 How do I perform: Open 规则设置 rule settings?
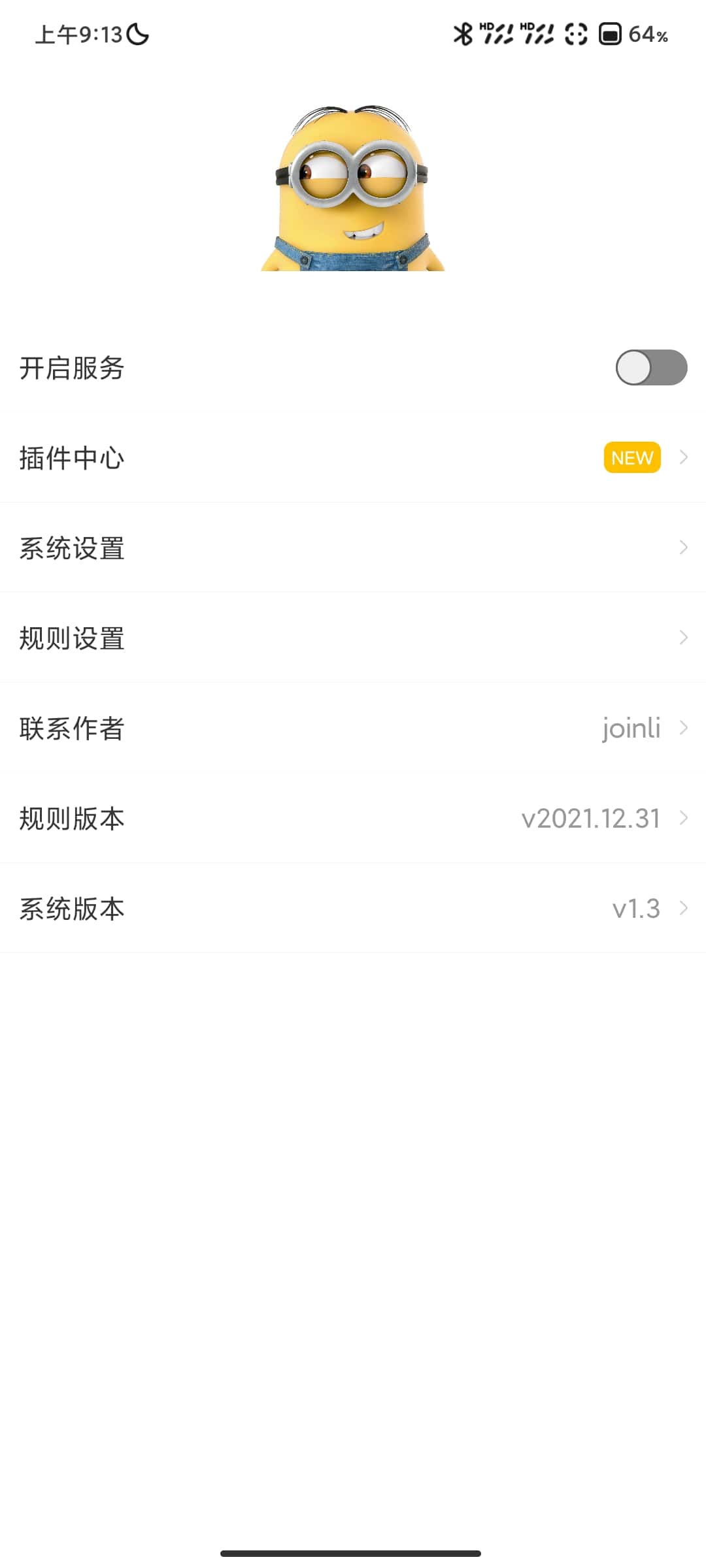pos(353,638)
